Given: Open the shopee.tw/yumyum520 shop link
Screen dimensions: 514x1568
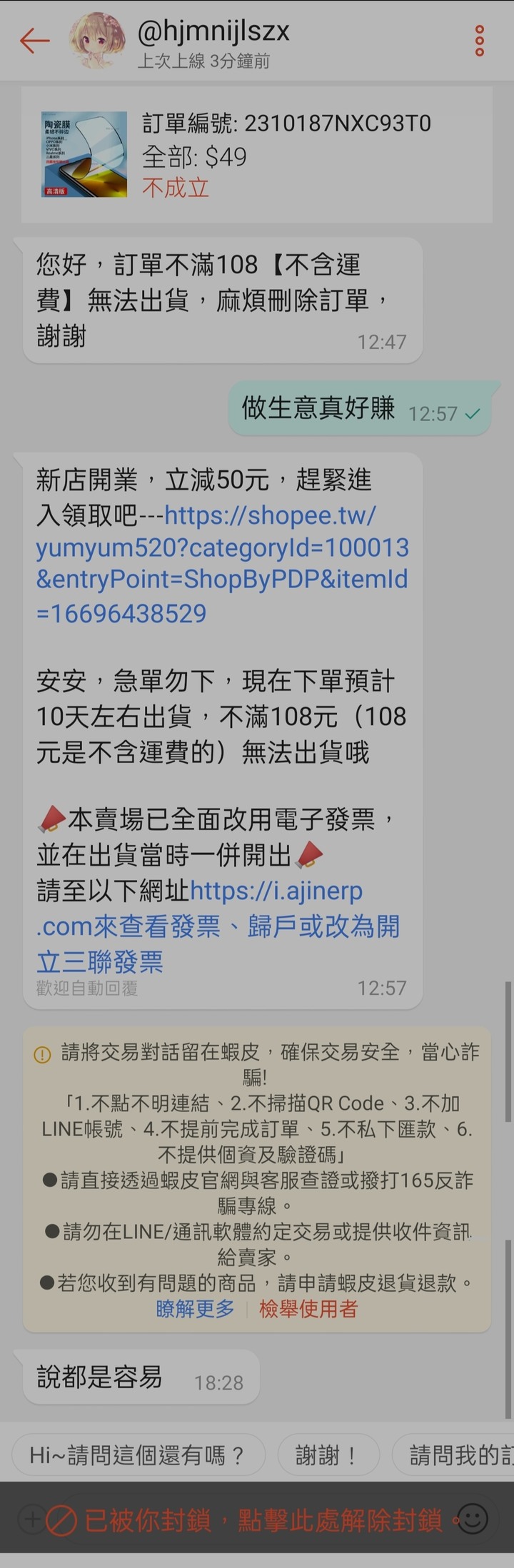Looking at the screenshot, I should [x=221, y=564].
